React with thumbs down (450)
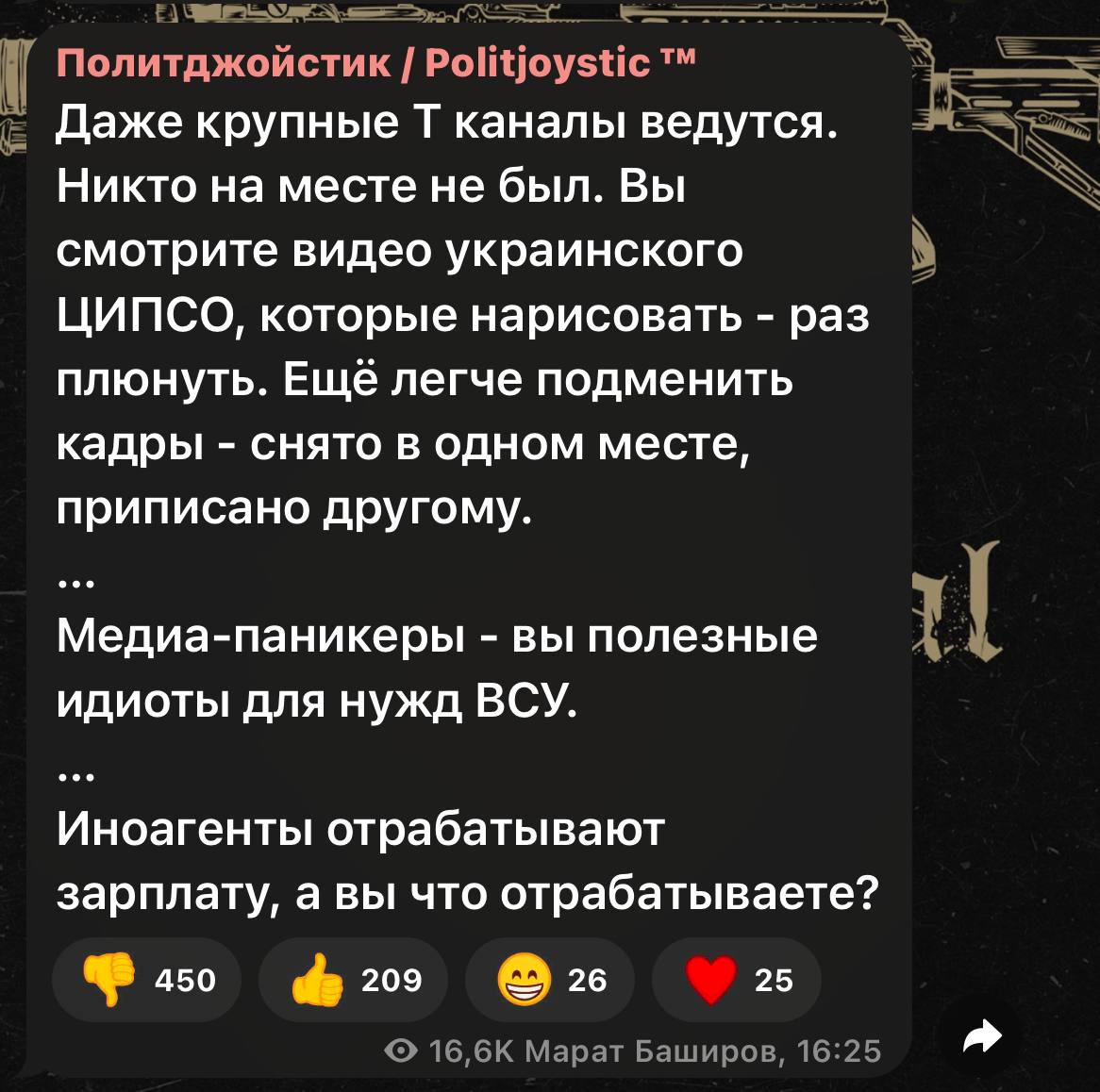The width and height of the screenshot is (1100, 1092). pos(147,981)
